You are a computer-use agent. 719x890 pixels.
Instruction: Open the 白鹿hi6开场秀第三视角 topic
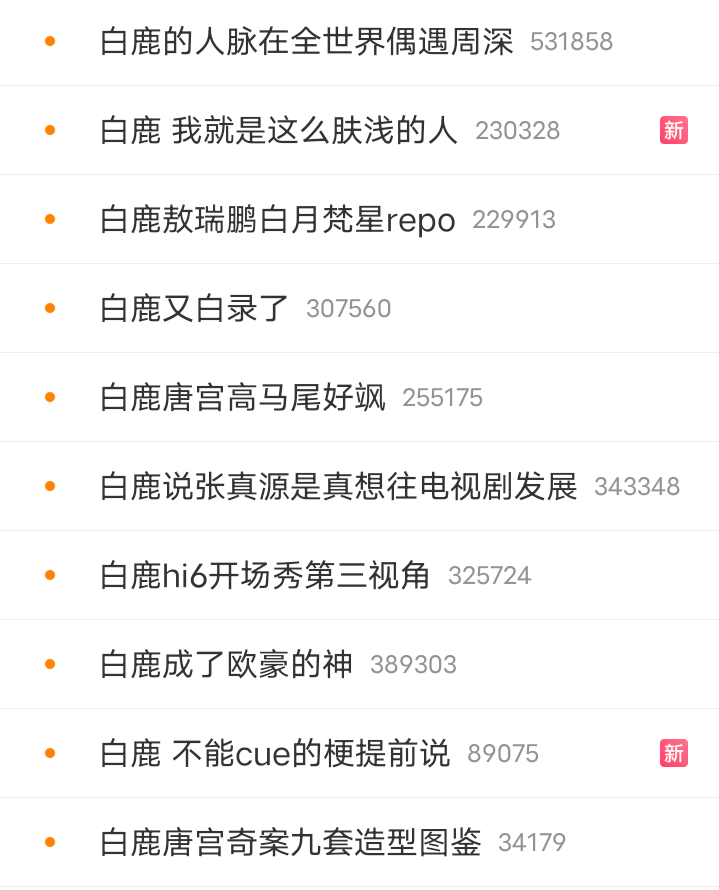(265, 576)
